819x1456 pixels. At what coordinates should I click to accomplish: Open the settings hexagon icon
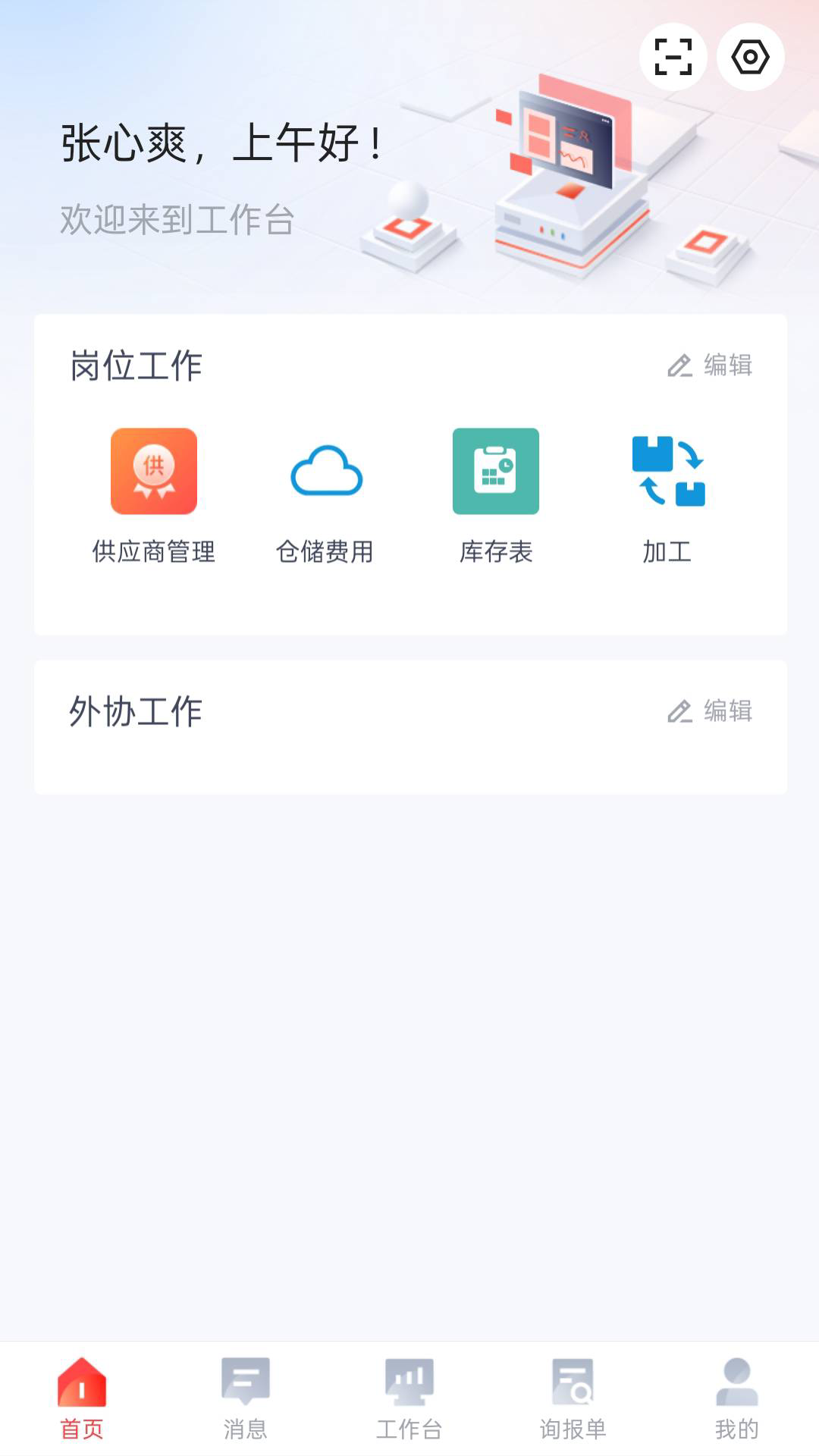(x=750, y=57)
